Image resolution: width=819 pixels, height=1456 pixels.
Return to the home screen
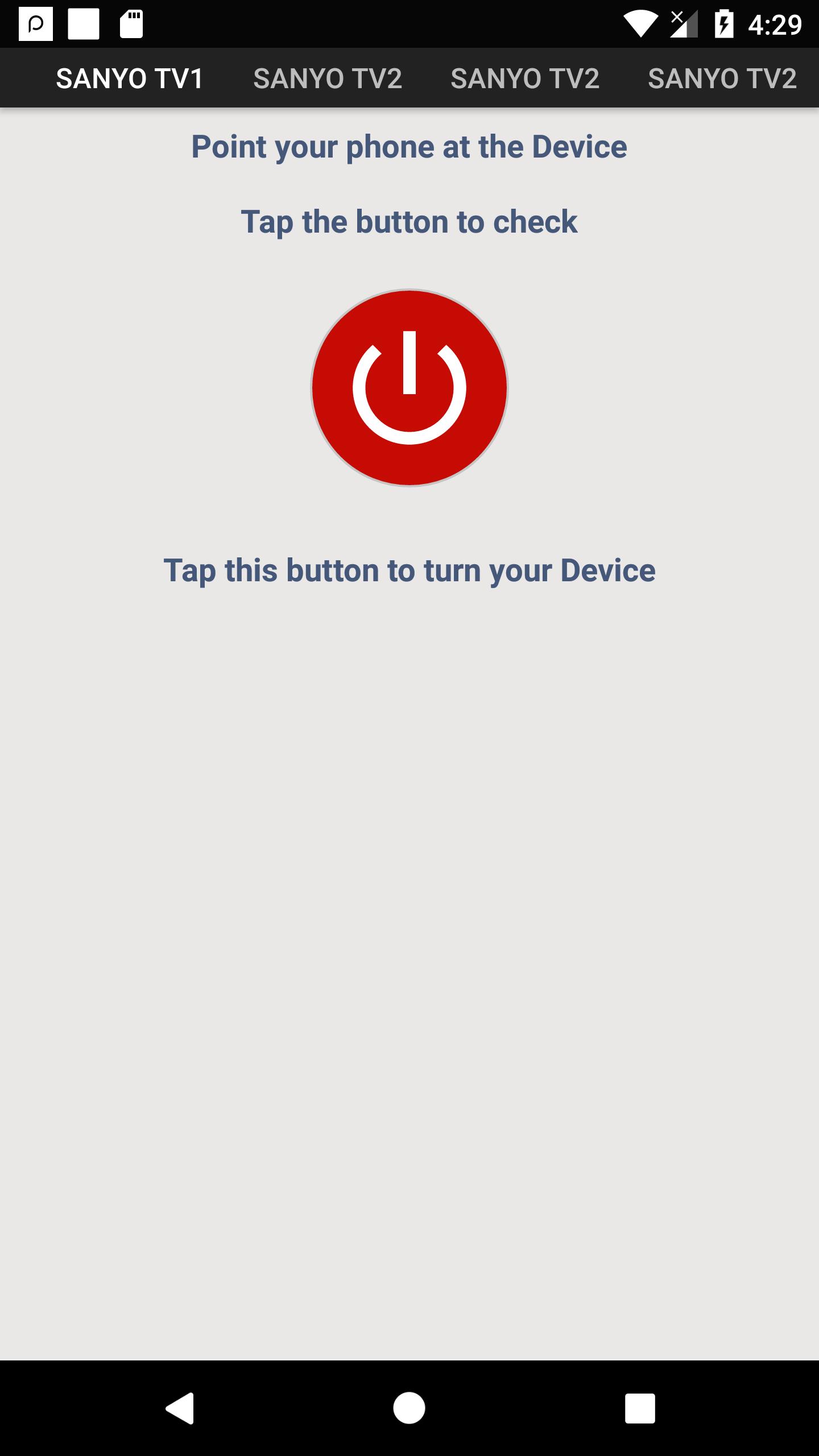tap(409, 1408)
